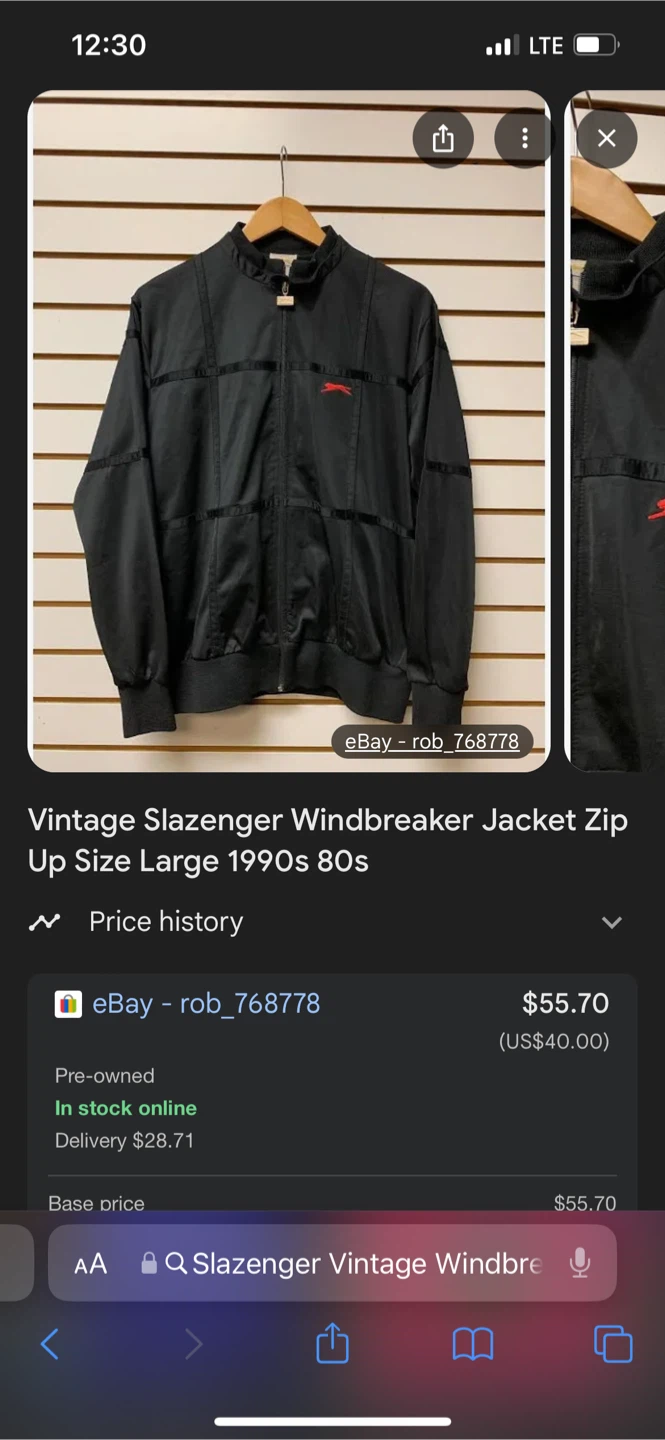Open Safari bookmarks
Screen dimensions: 665x1440
473,1344
